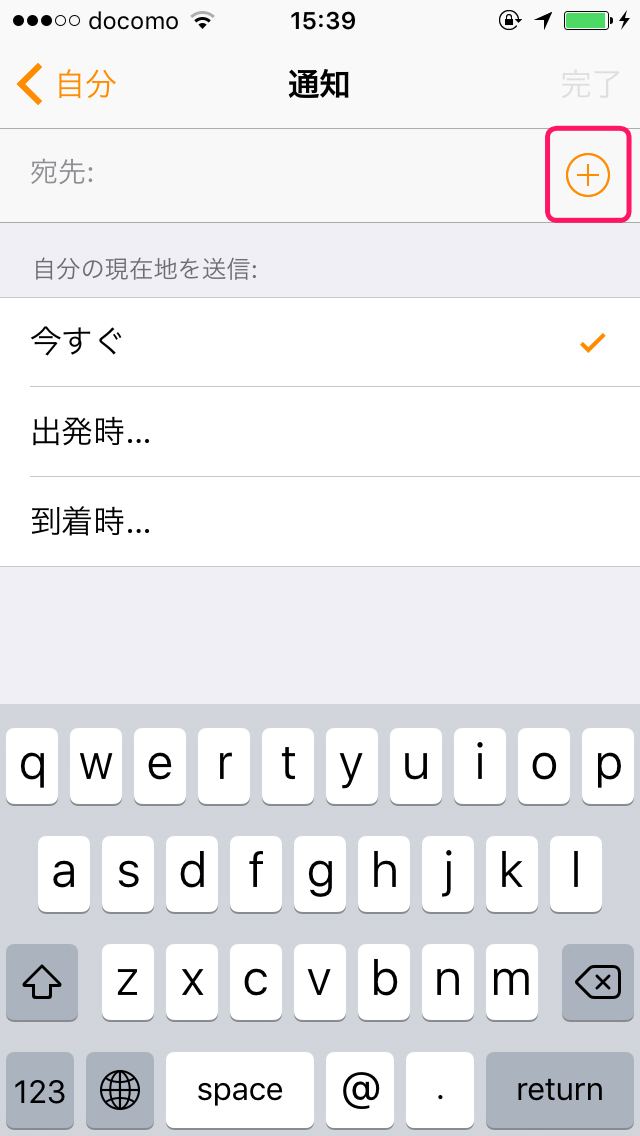
Task: Select 今すぐ to send location now
Action: click(x=320, y=342)
